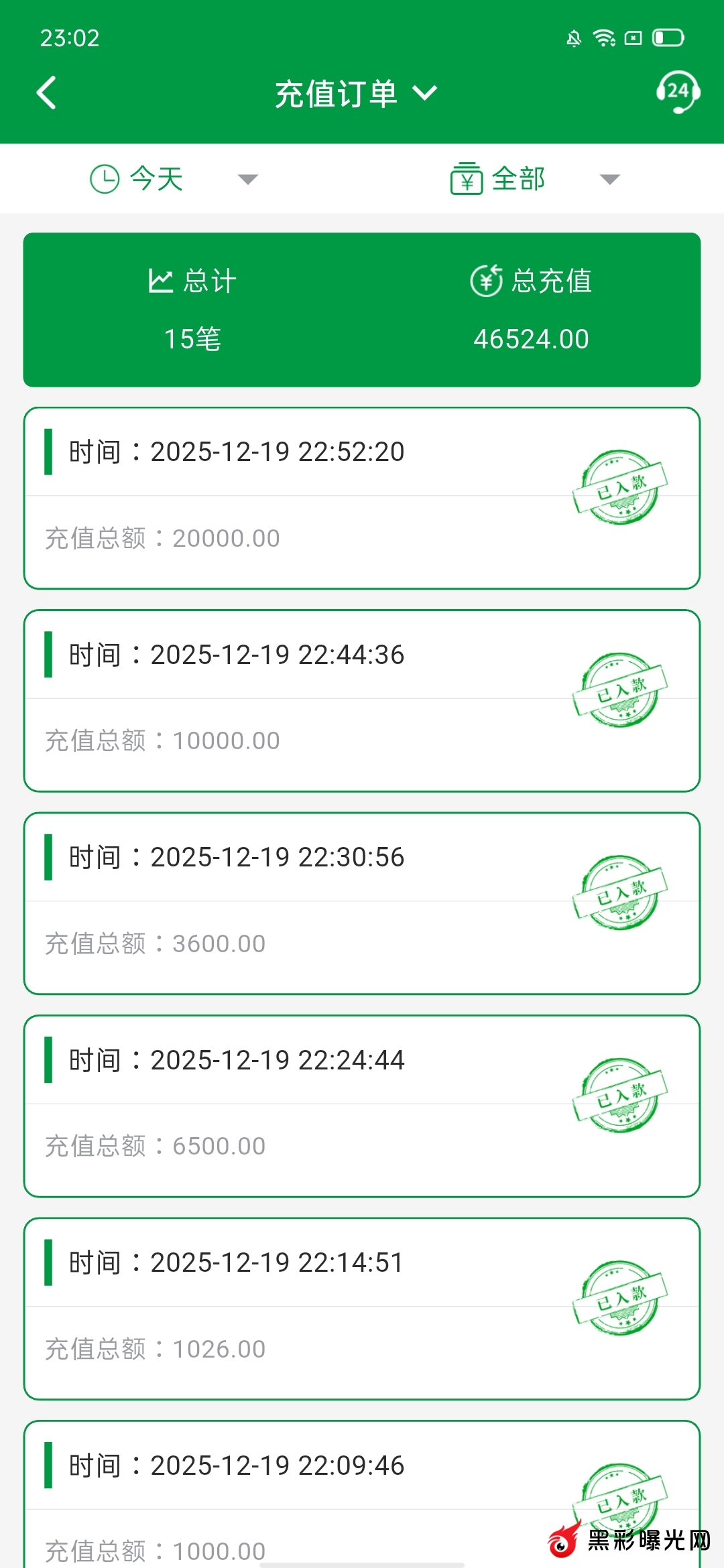Contact 24-hour customer service
The height and width of the screenshot is (1568, 724).
click(x=678, y=92)
